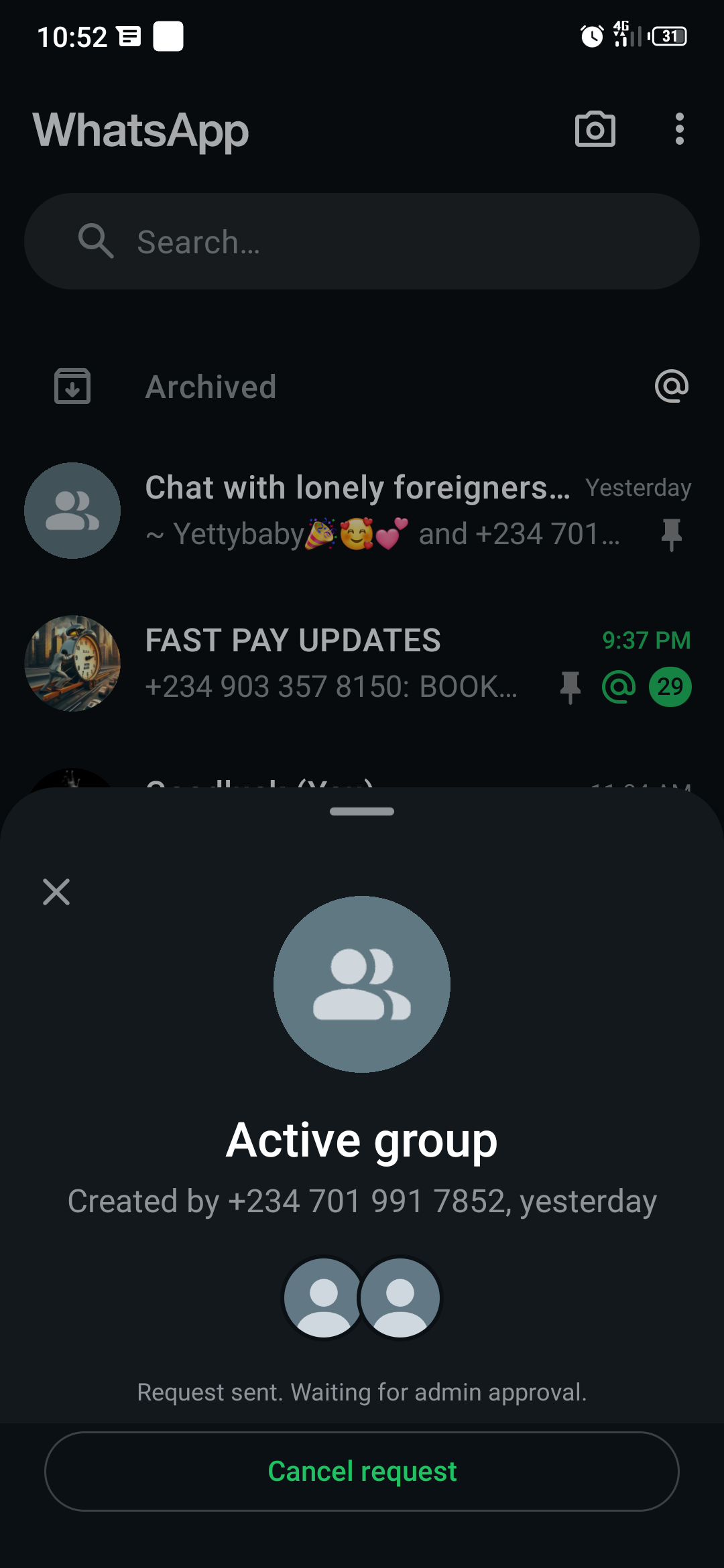Open Archived chats
Screen dimensions: 724x1568
pos(210,387)
